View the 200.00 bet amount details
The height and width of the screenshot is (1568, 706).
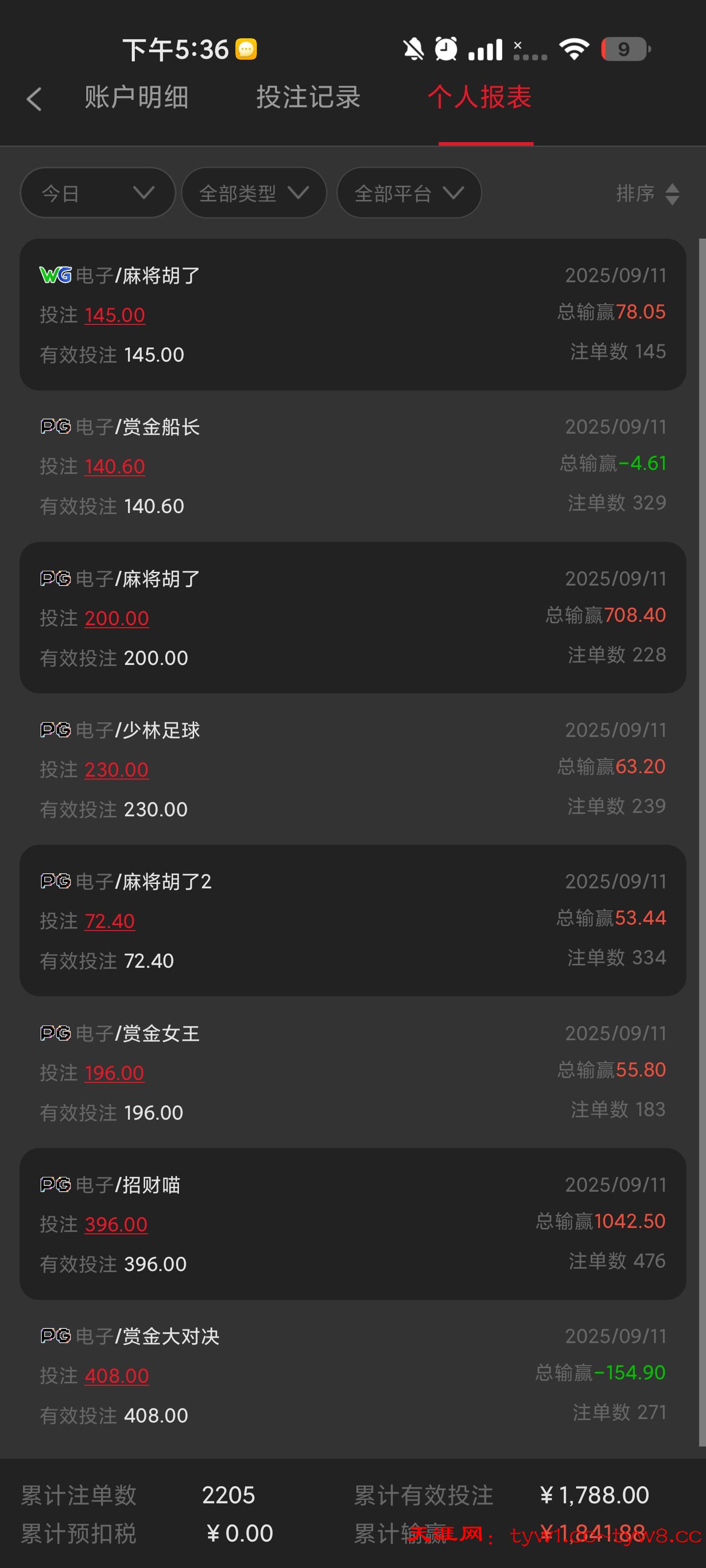[116, 618]
